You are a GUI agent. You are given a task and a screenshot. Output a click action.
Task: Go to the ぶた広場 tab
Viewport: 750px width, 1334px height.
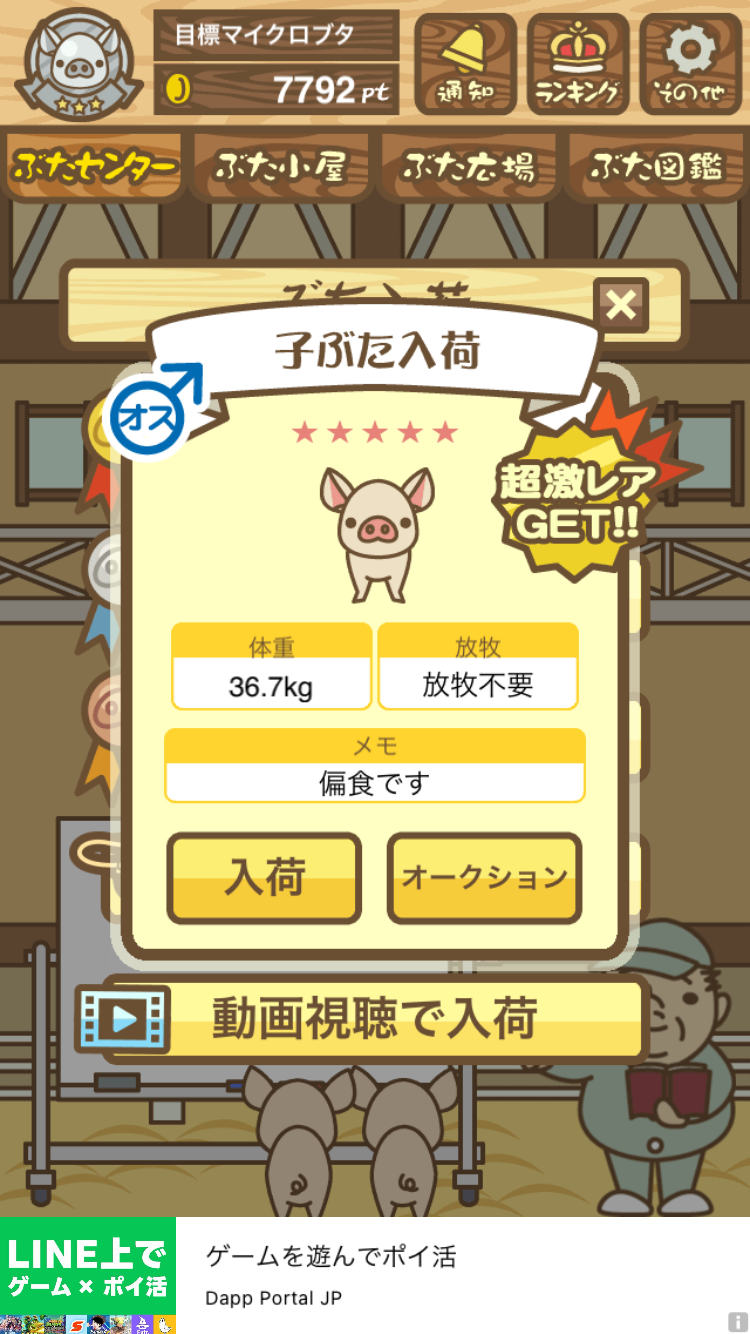(468, 166)
